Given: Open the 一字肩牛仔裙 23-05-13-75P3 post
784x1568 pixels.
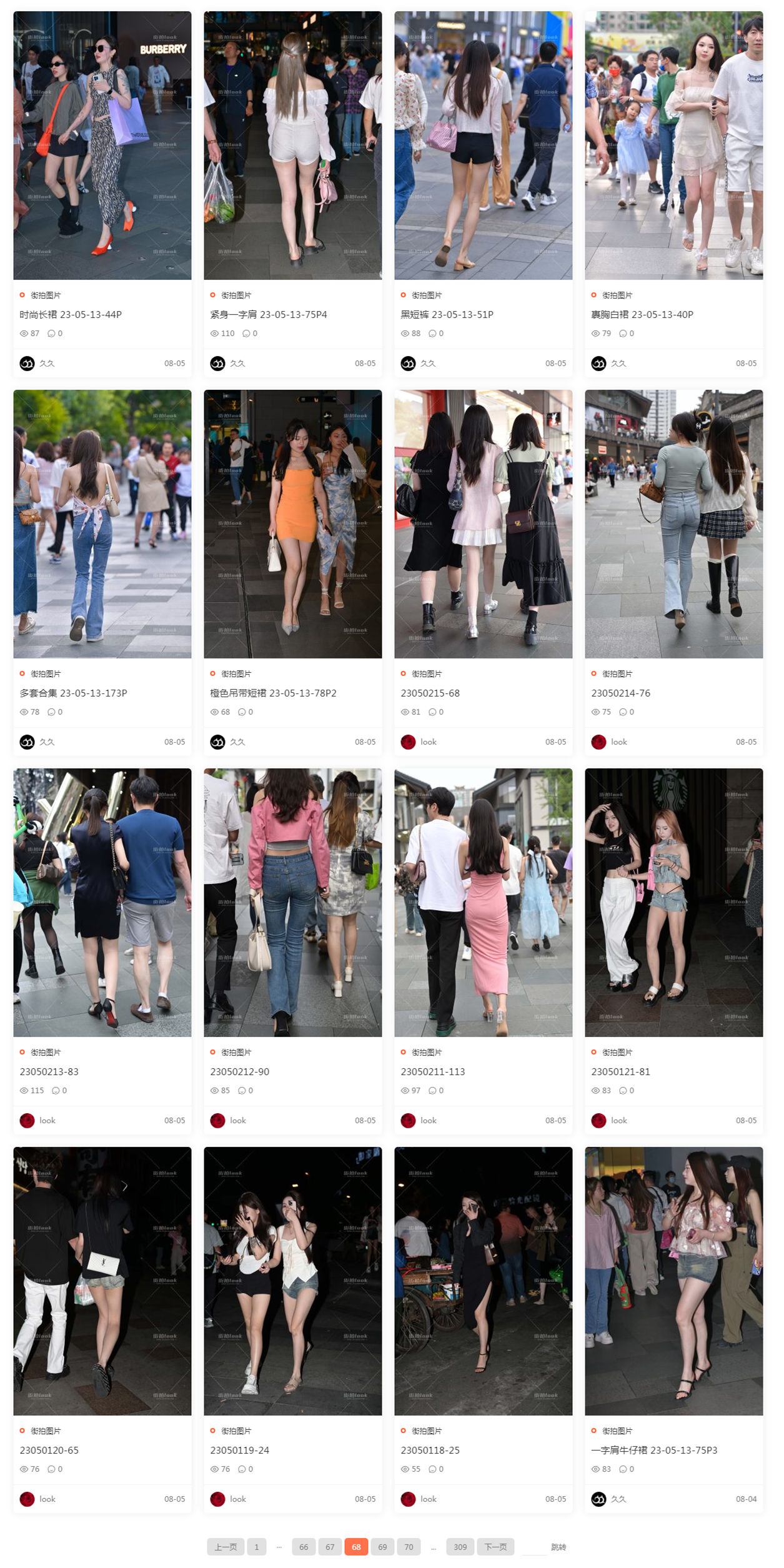Looking at the screenshot, I should click(654, 1450).
